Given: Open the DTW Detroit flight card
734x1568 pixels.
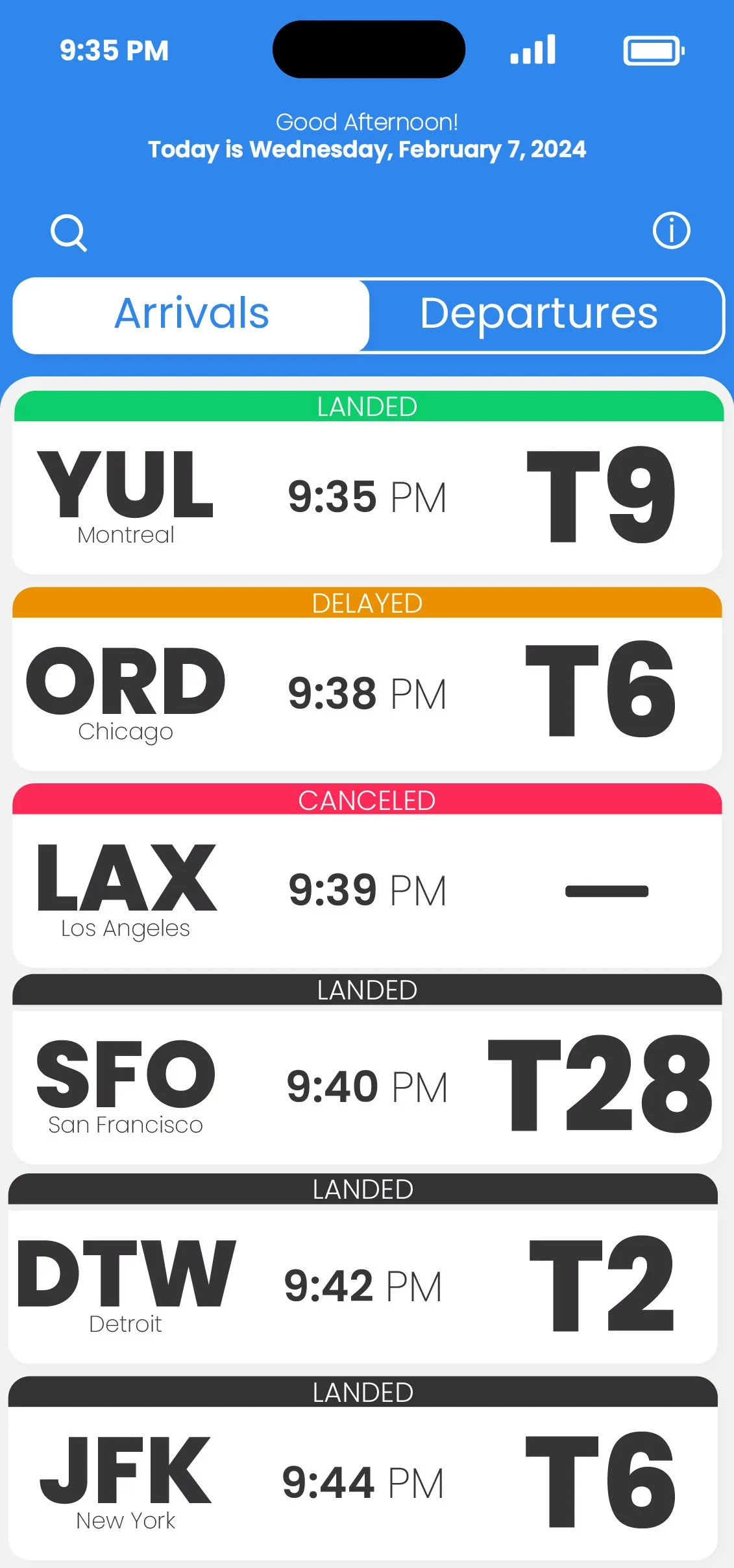Looking at the screenshot, I should pyautogui.click(x=363, y=1285).
